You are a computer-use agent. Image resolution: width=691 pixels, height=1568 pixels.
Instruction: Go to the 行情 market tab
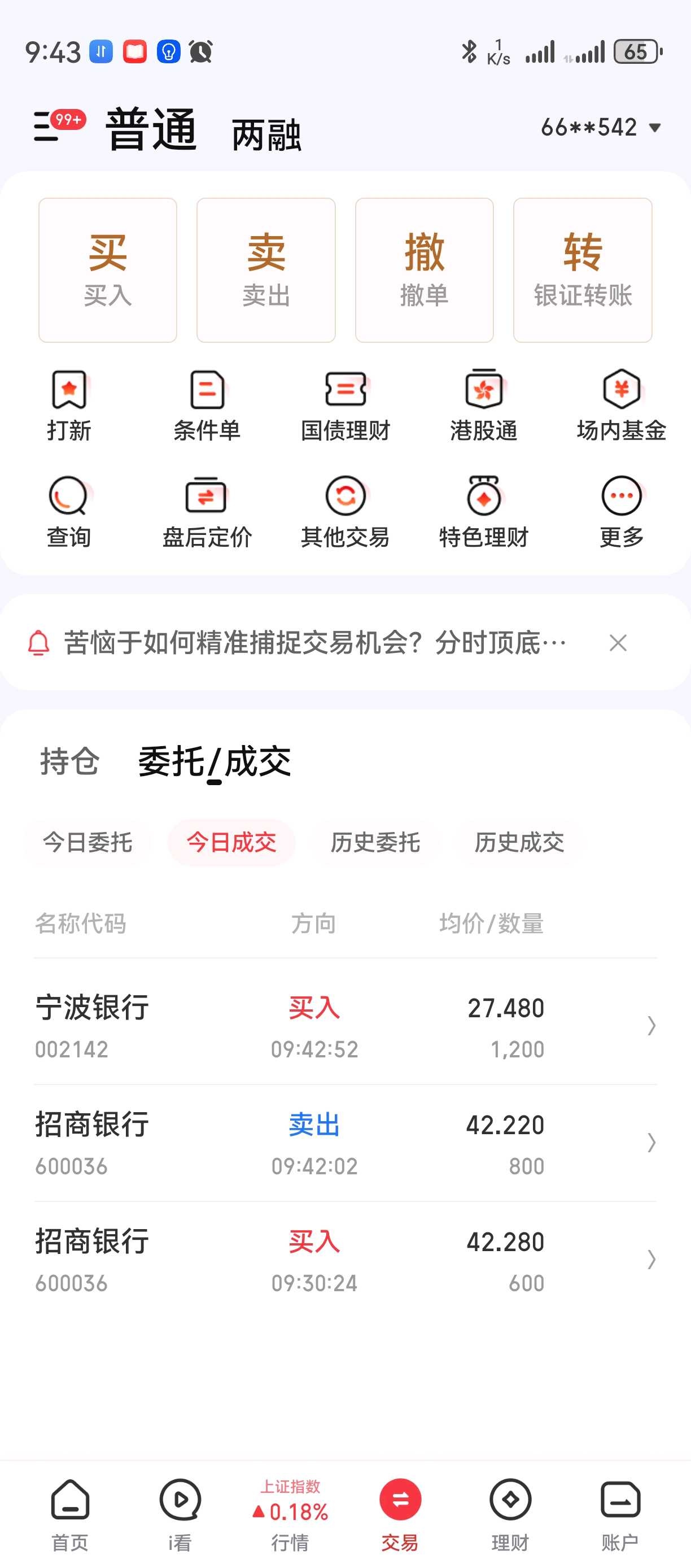point(290,1515)
